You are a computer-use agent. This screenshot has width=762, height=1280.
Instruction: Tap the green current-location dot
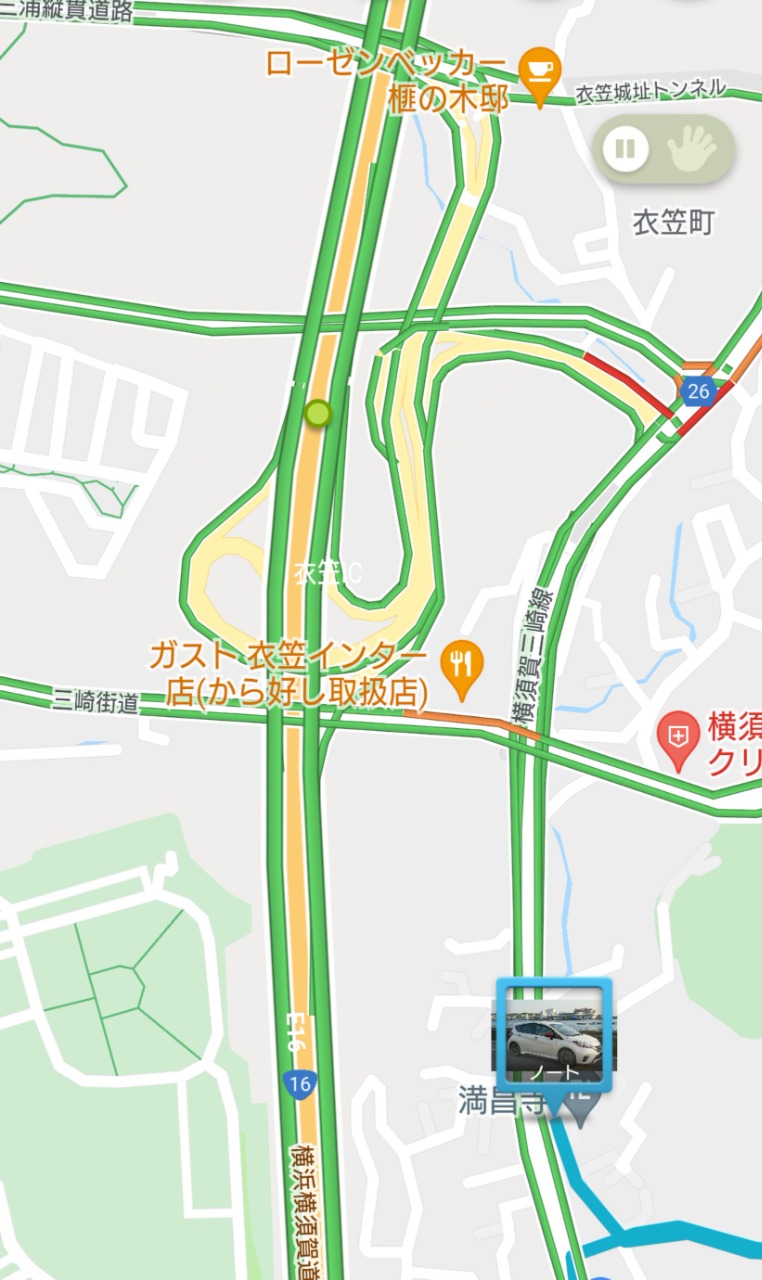[x=318, y=412]
